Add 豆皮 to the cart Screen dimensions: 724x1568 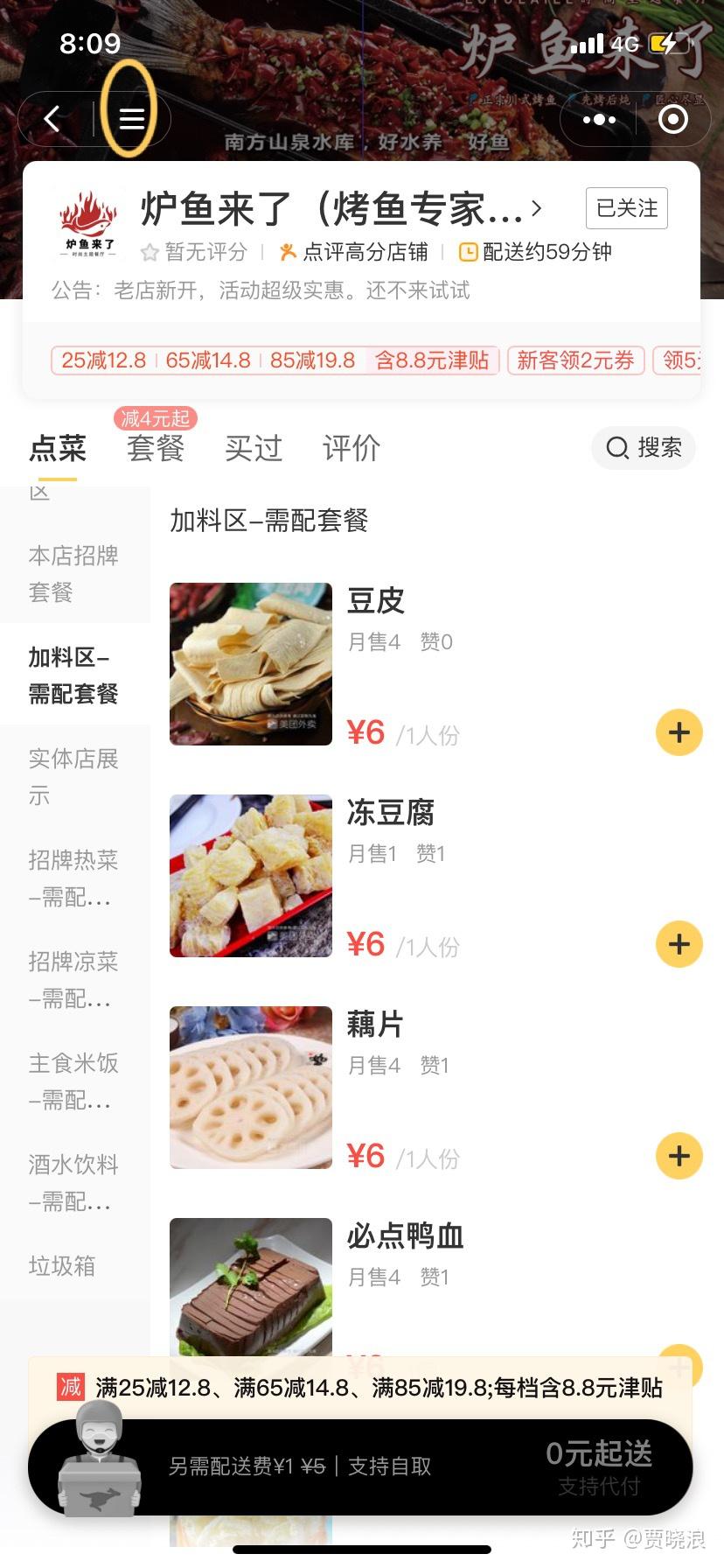tap(679, 732)
